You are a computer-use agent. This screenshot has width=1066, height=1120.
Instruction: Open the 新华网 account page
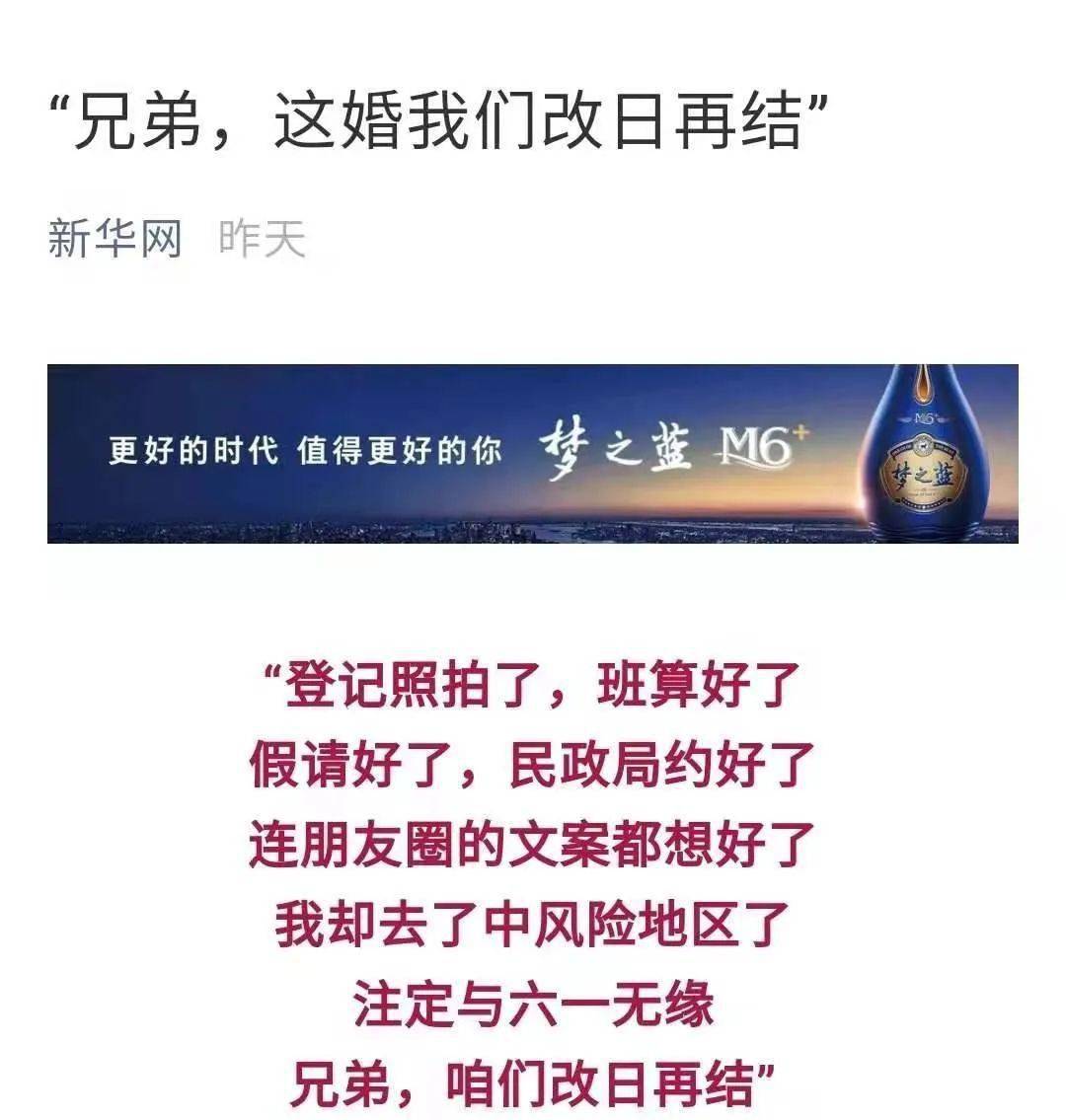coord(114,239)
